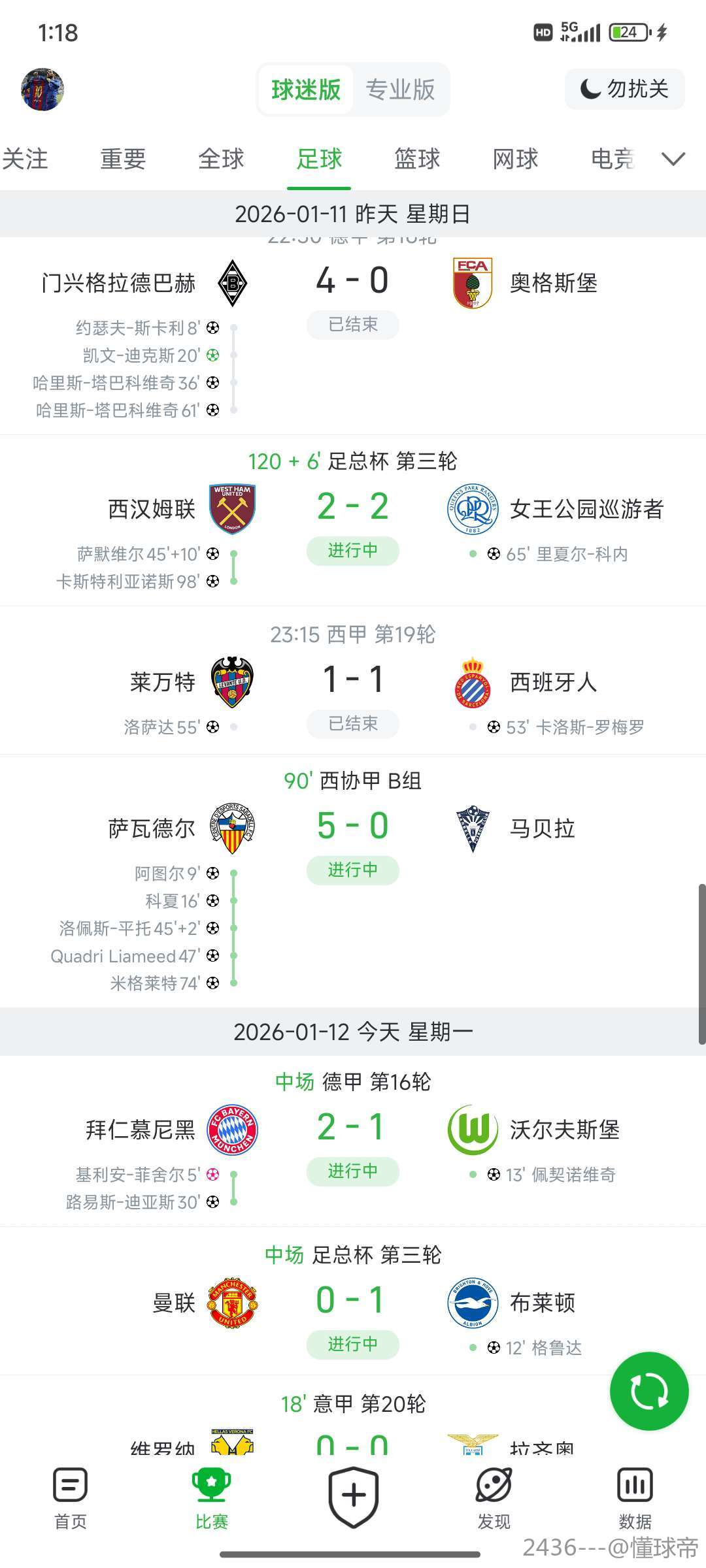Switch to the 全球 tab
The width and height of the screenshot is (706, 1568).
pos(221,159)
